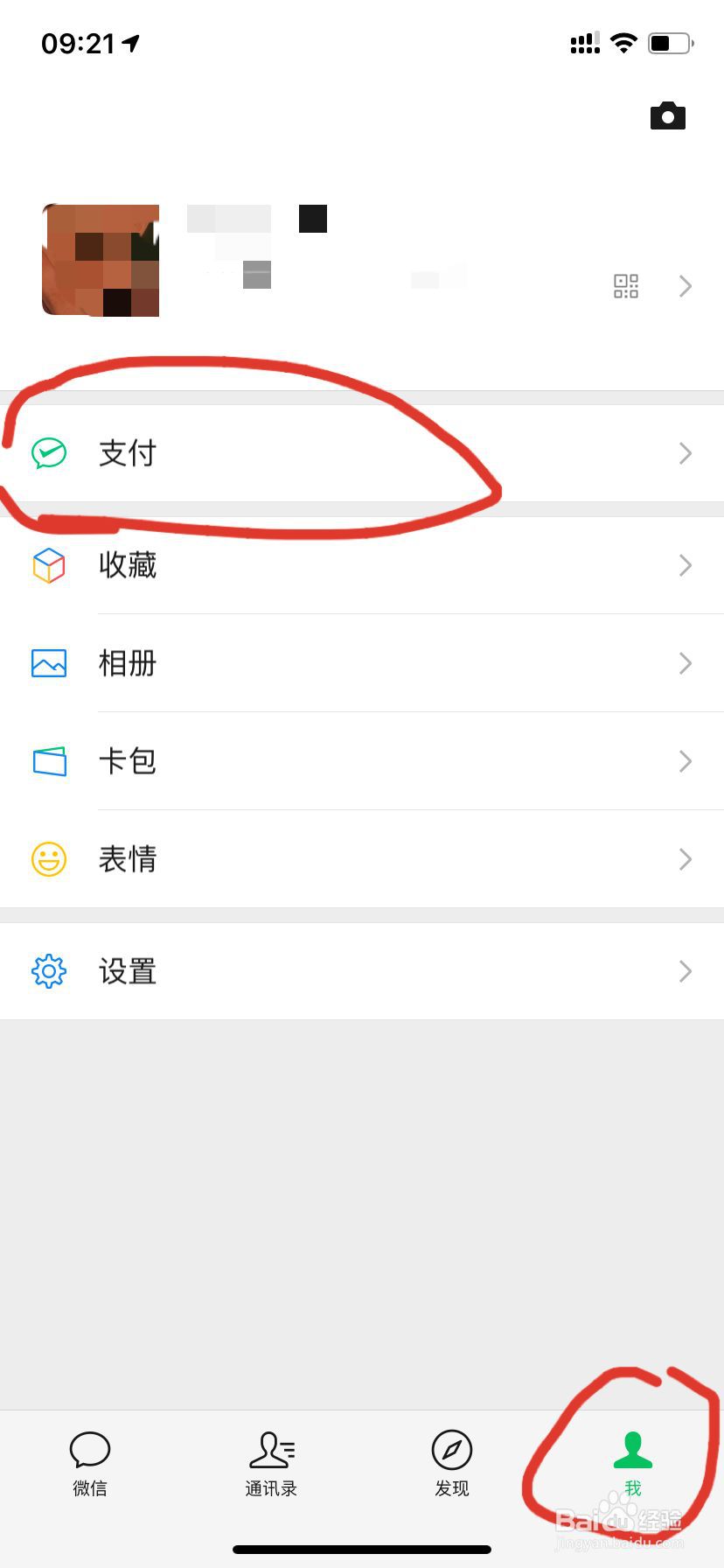Tap the Card Package (卡包) wallet icon
This screenshot has width=724, height=1568.
[x=49, y=761]
